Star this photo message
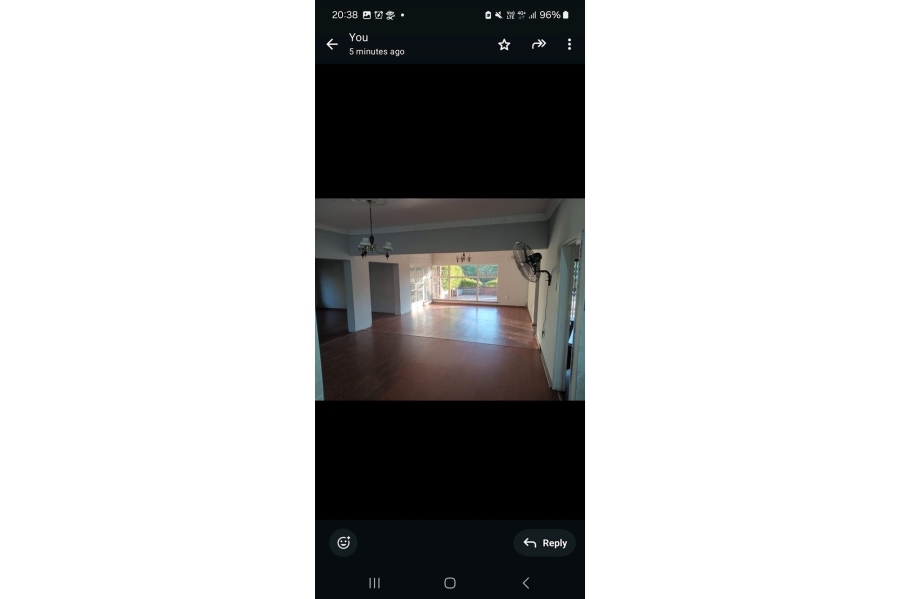This screenshot has width=900, height=599. coord(504,44)
